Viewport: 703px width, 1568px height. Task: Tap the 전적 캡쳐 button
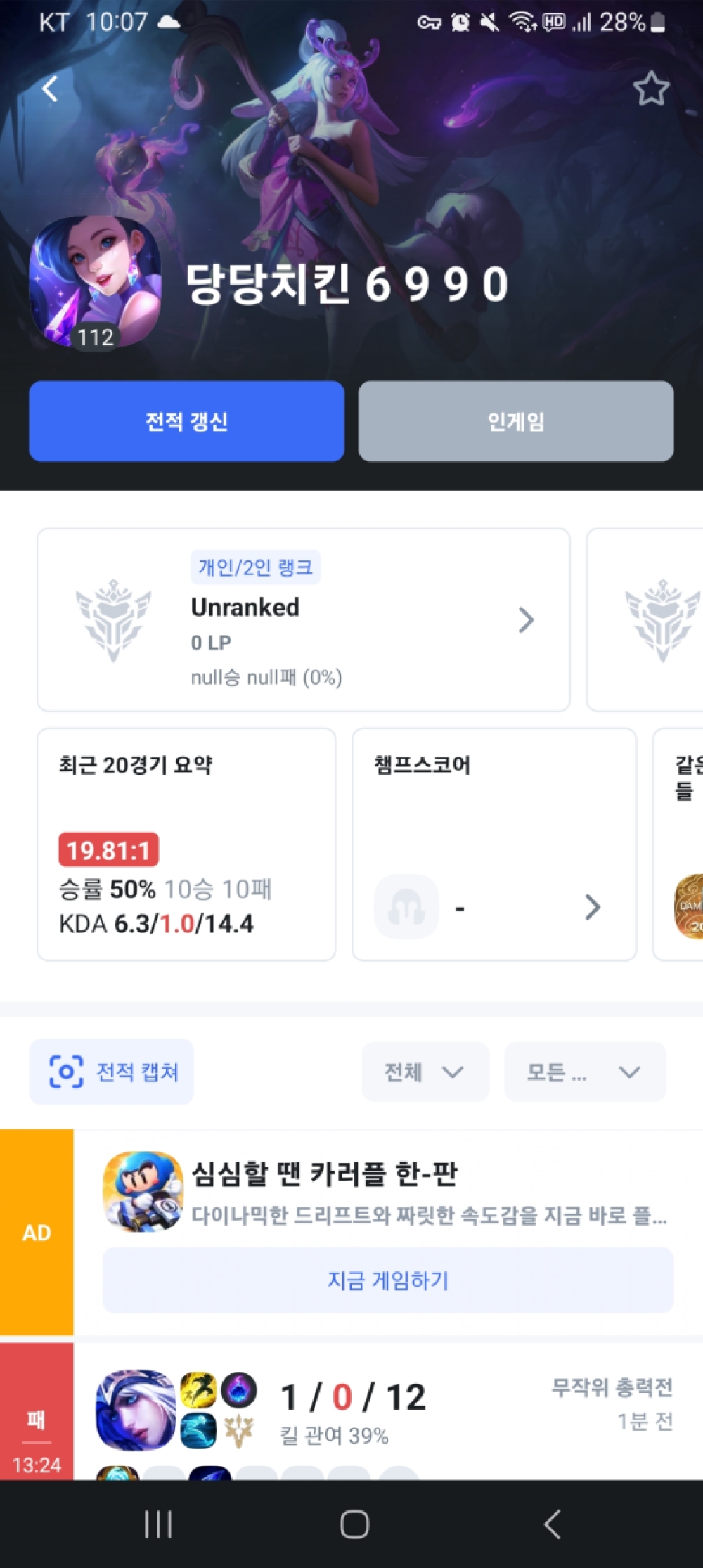(x=112, y=1072)
